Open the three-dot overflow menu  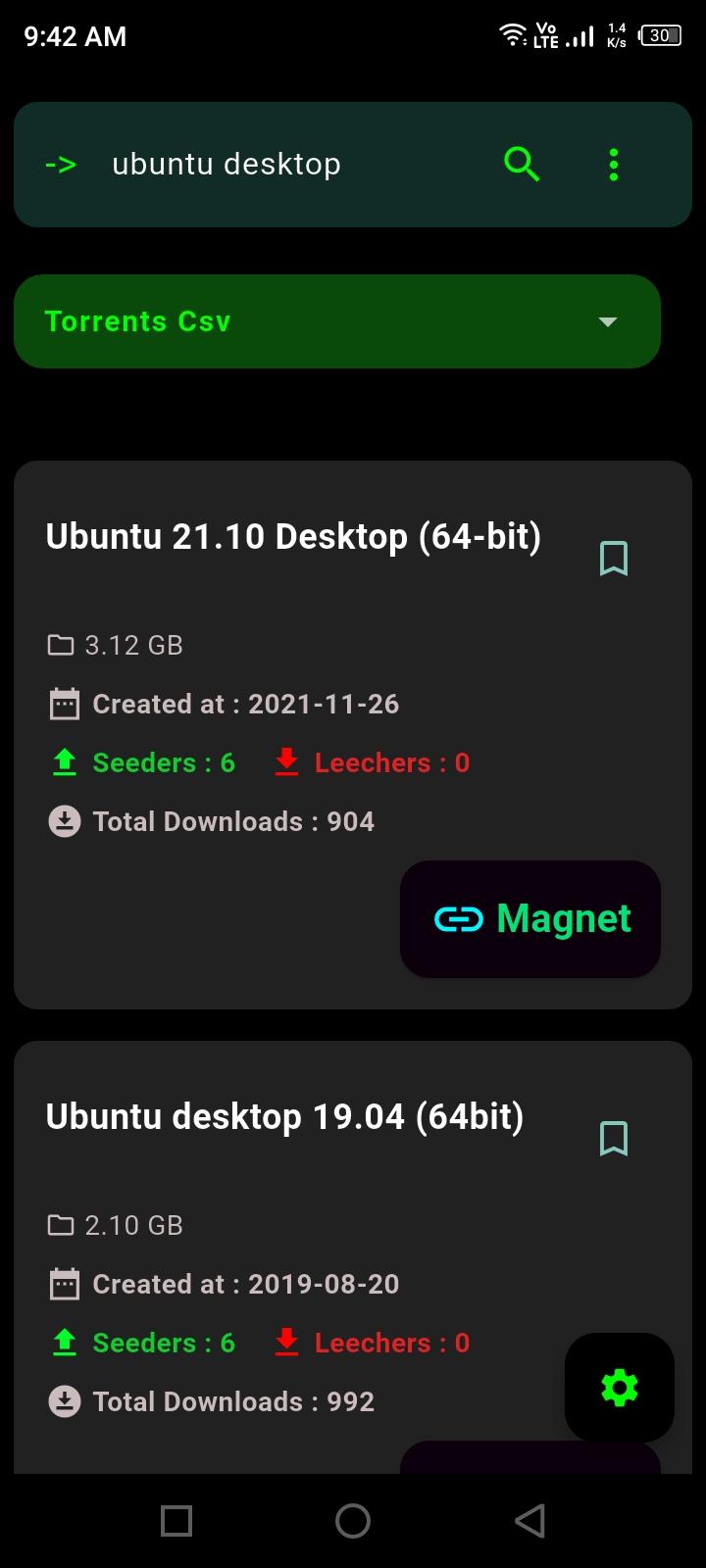pyautogui.click(x=614, y=165)
